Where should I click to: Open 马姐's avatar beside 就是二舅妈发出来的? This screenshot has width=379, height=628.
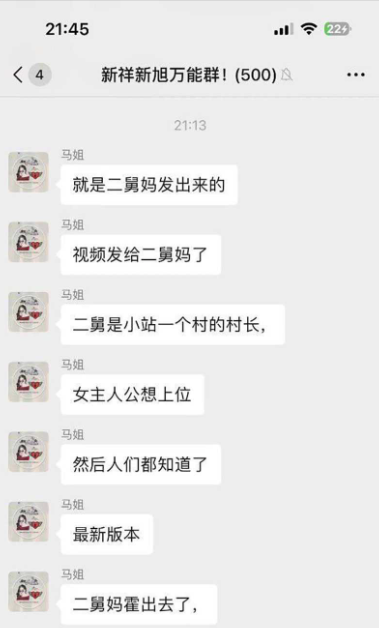point(28,172)
